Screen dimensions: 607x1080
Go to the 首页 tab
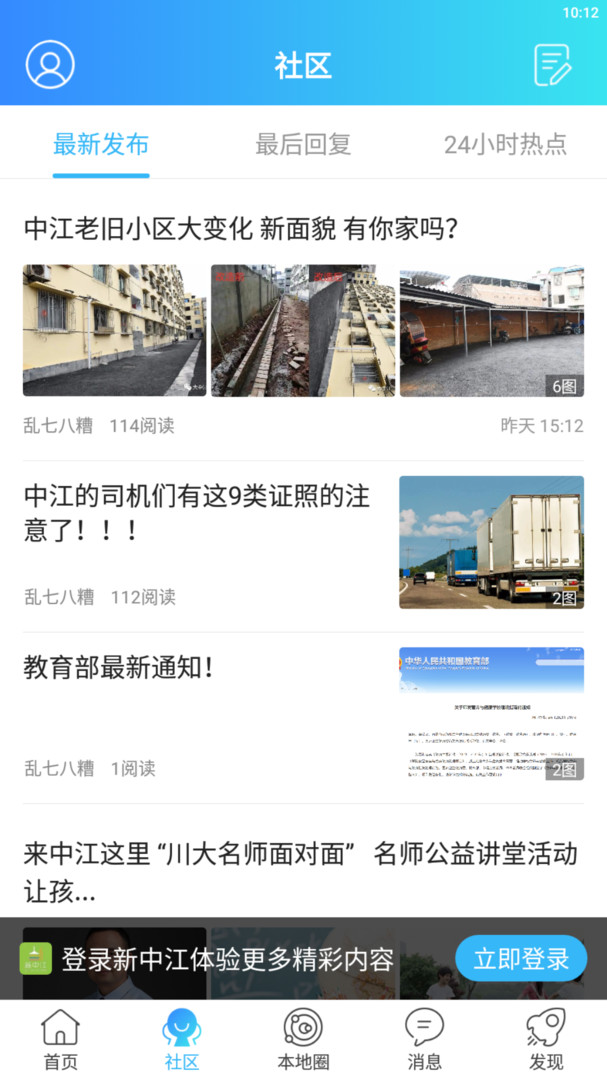tap(60, 1040)
